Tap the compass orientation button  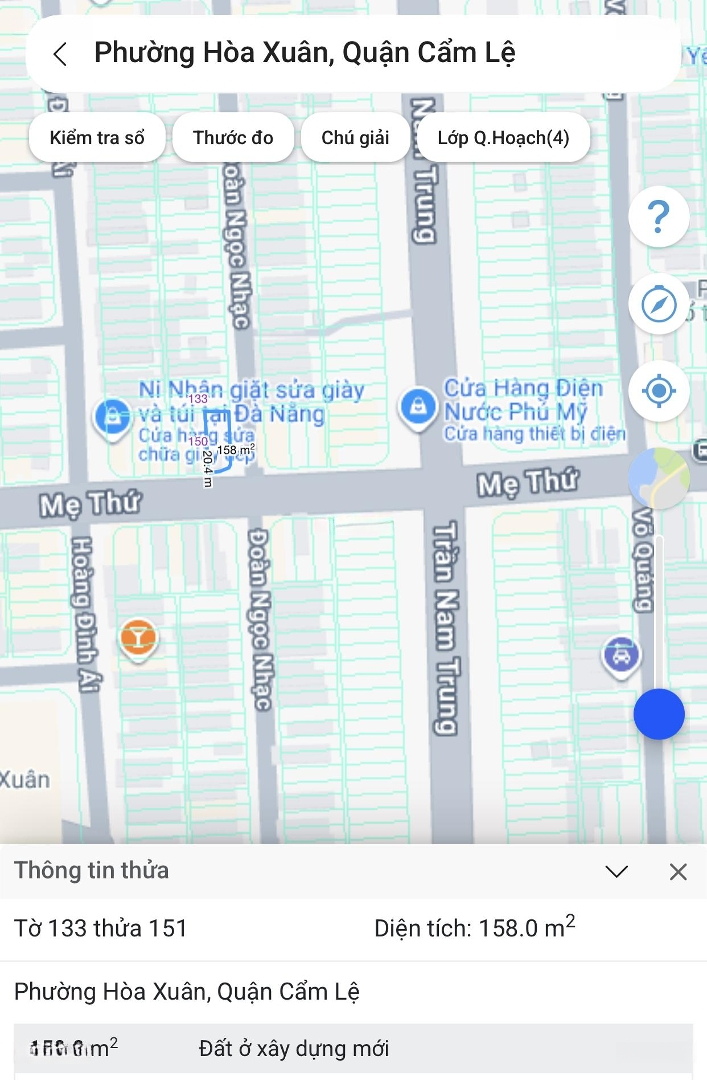pyautogui.click(x=658, y=304)
